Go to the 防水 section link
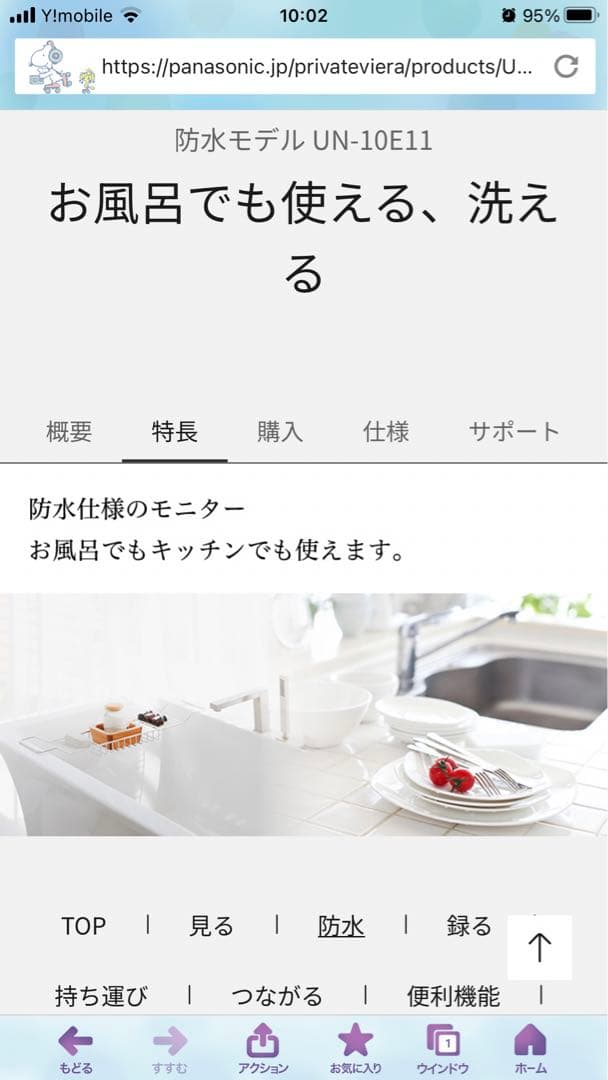 pyautogui.click(x=341, y=927)
